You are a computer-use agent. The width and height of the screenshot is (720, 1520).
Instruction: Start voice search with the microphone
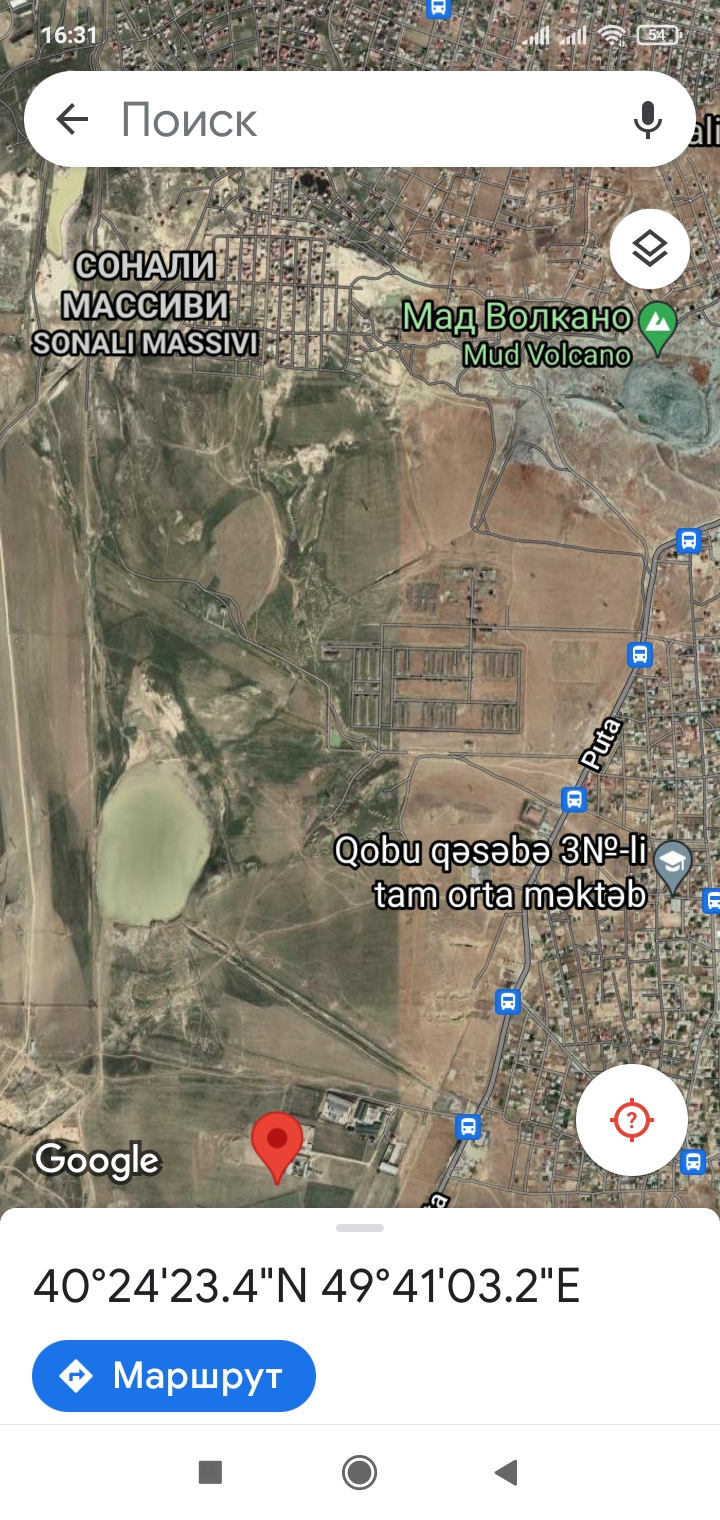pyautogui.click(x=648, y=120)
